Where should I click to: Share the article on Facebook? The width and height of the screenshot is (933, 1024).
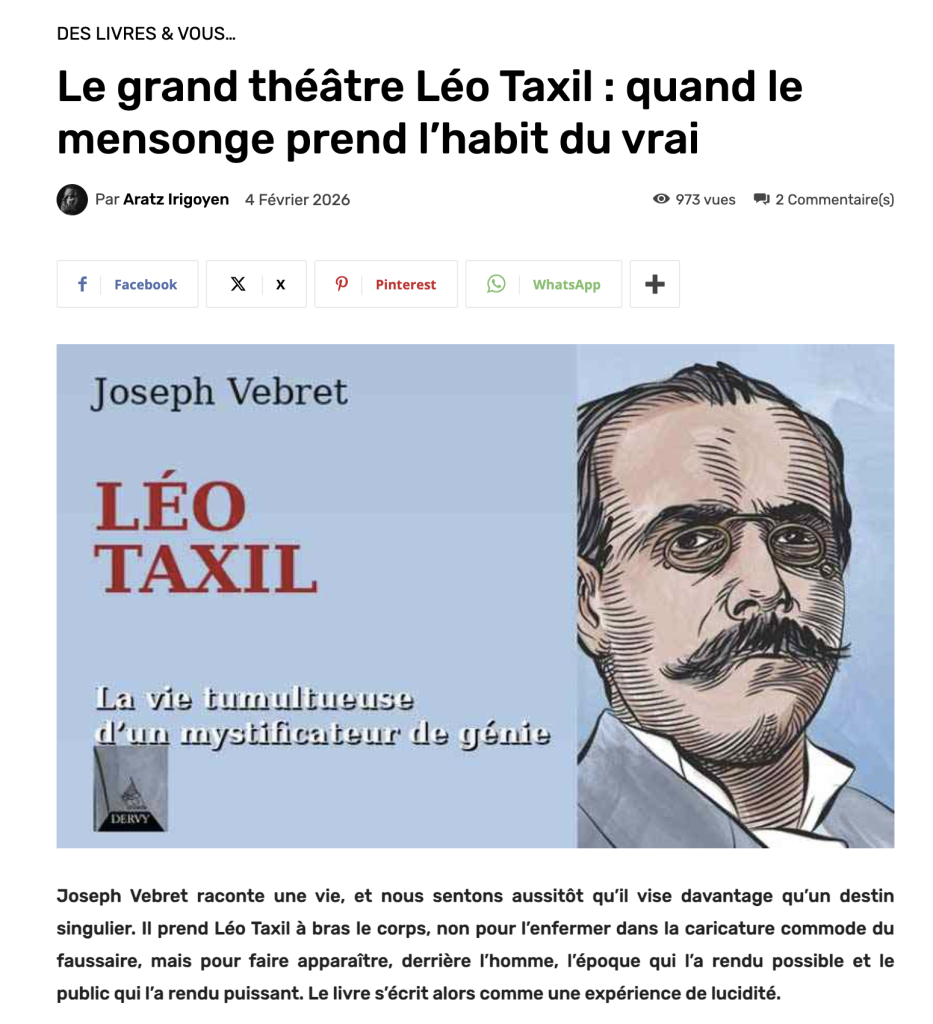point(127,284)
